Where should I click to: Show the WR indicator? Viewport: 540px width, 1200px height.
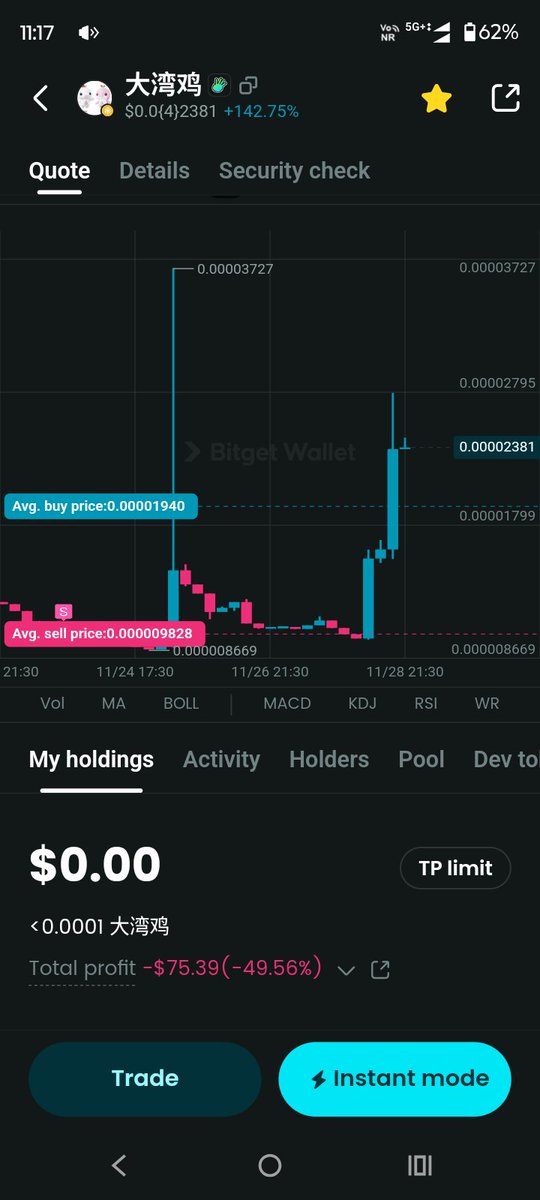pyautogui.click(x=487, y=703)
